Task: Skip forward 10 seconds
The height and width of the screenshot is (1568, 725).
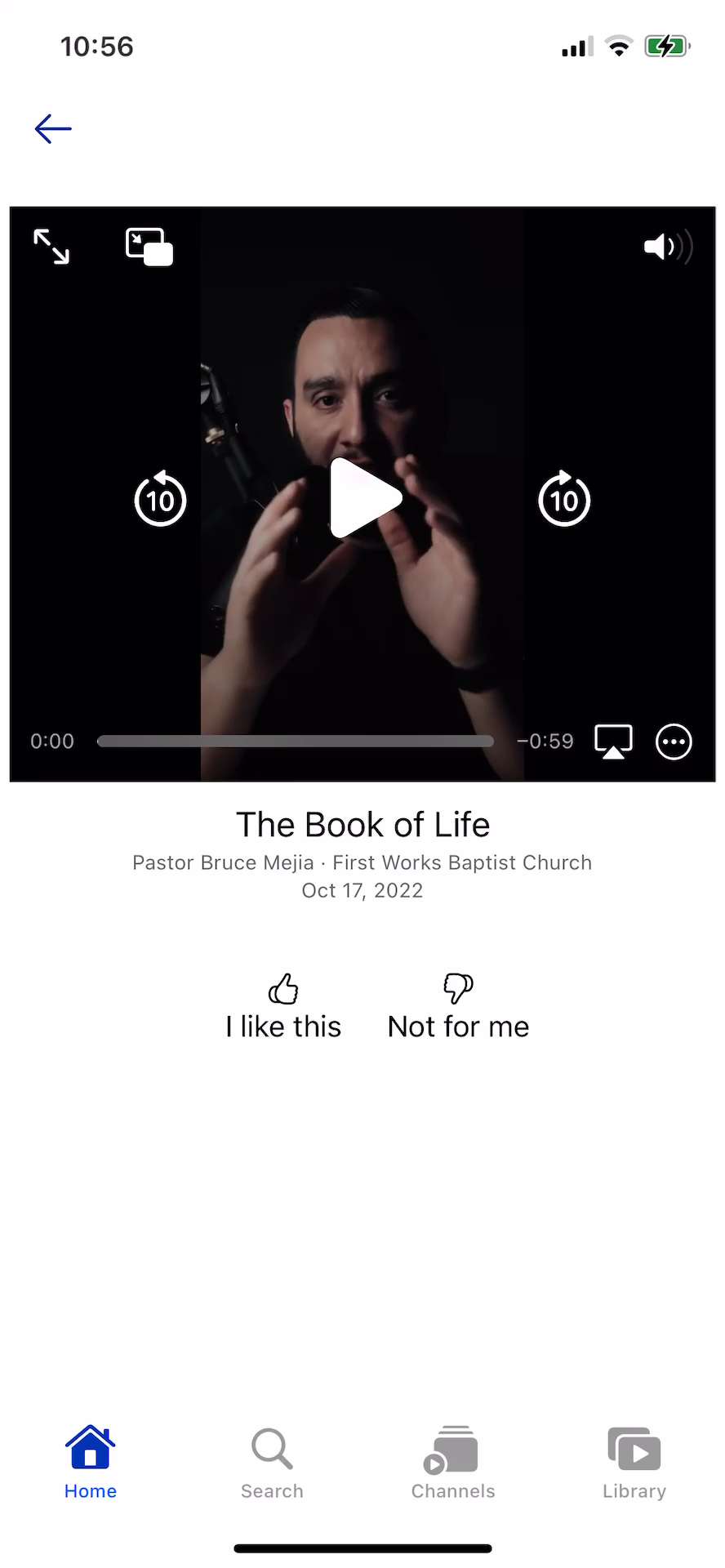Action: (x=564, y=499)
